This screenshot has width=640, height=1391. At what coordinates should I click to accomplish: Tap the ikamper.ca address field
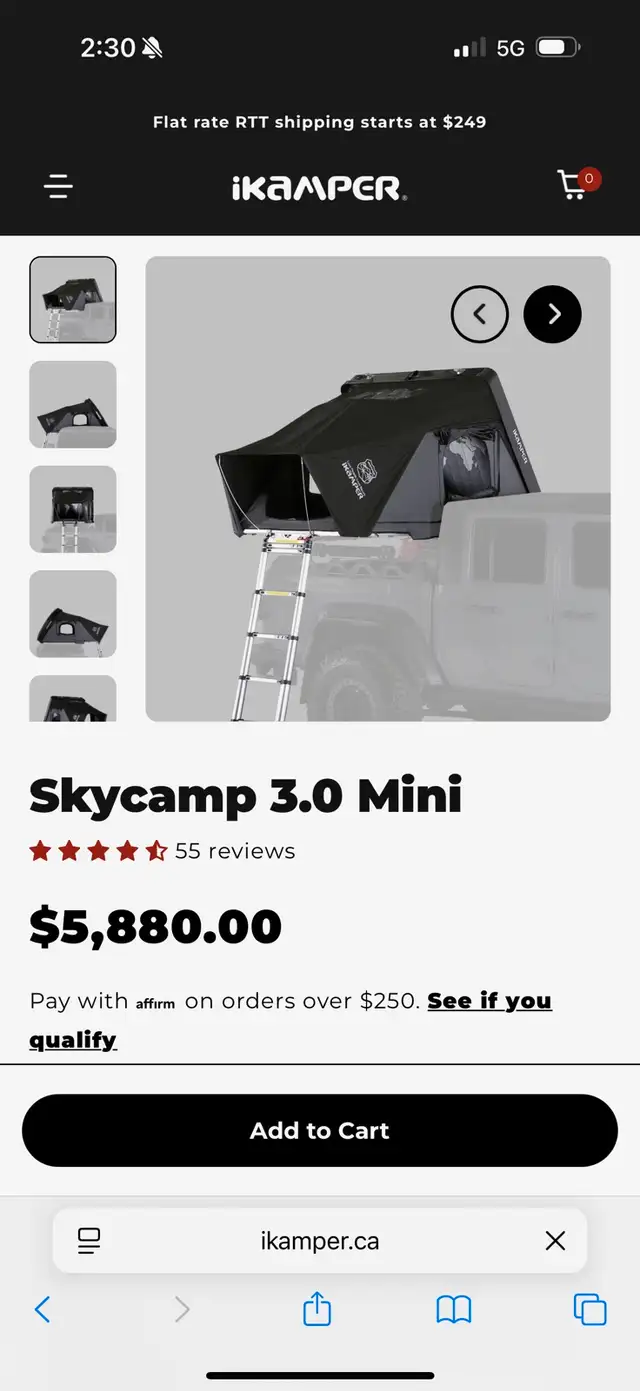point(320,1241)
